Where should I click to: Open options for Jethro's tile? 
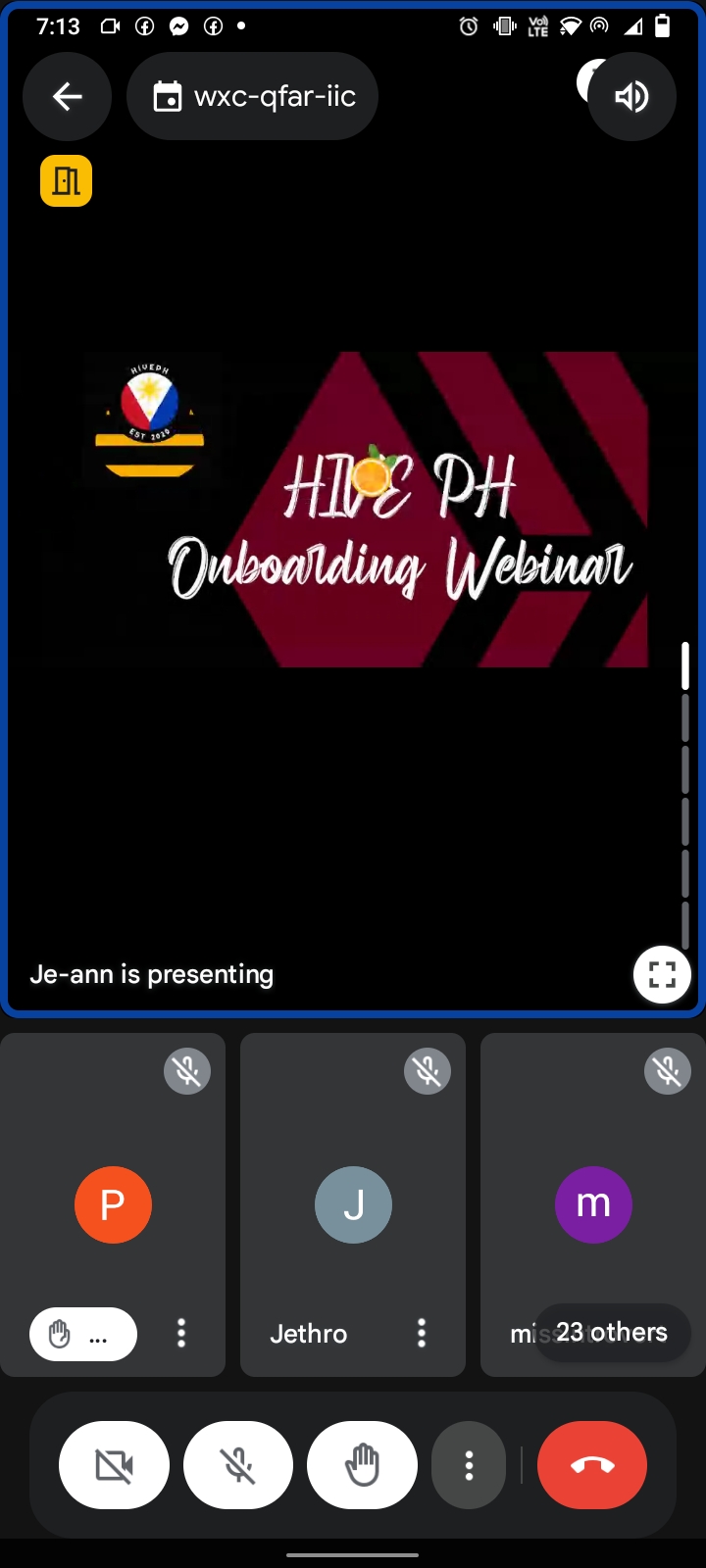click(x=422, y=1333)
